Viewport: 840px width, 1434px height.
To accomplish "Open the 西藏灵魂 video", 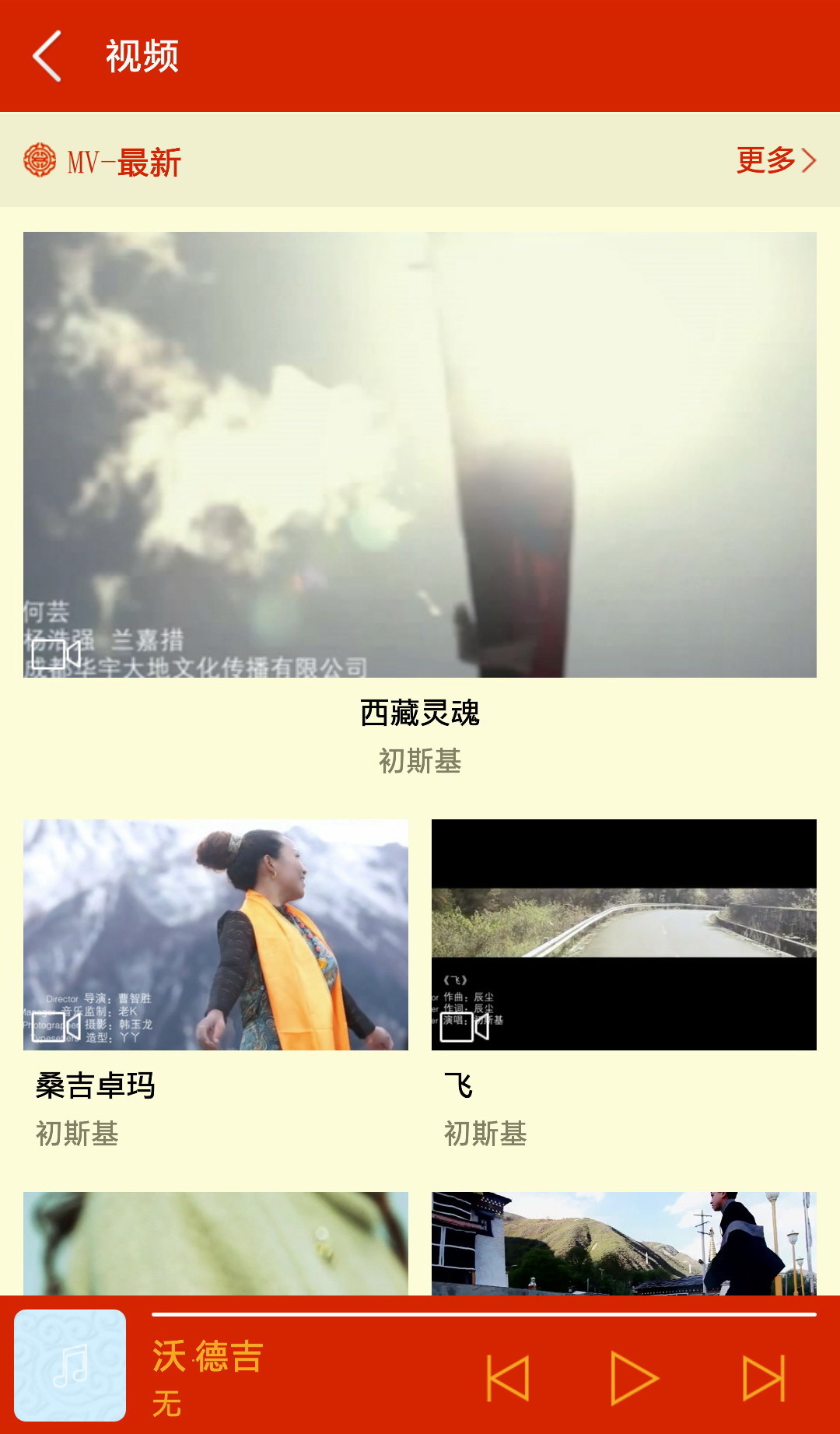I will click(420, 454).
